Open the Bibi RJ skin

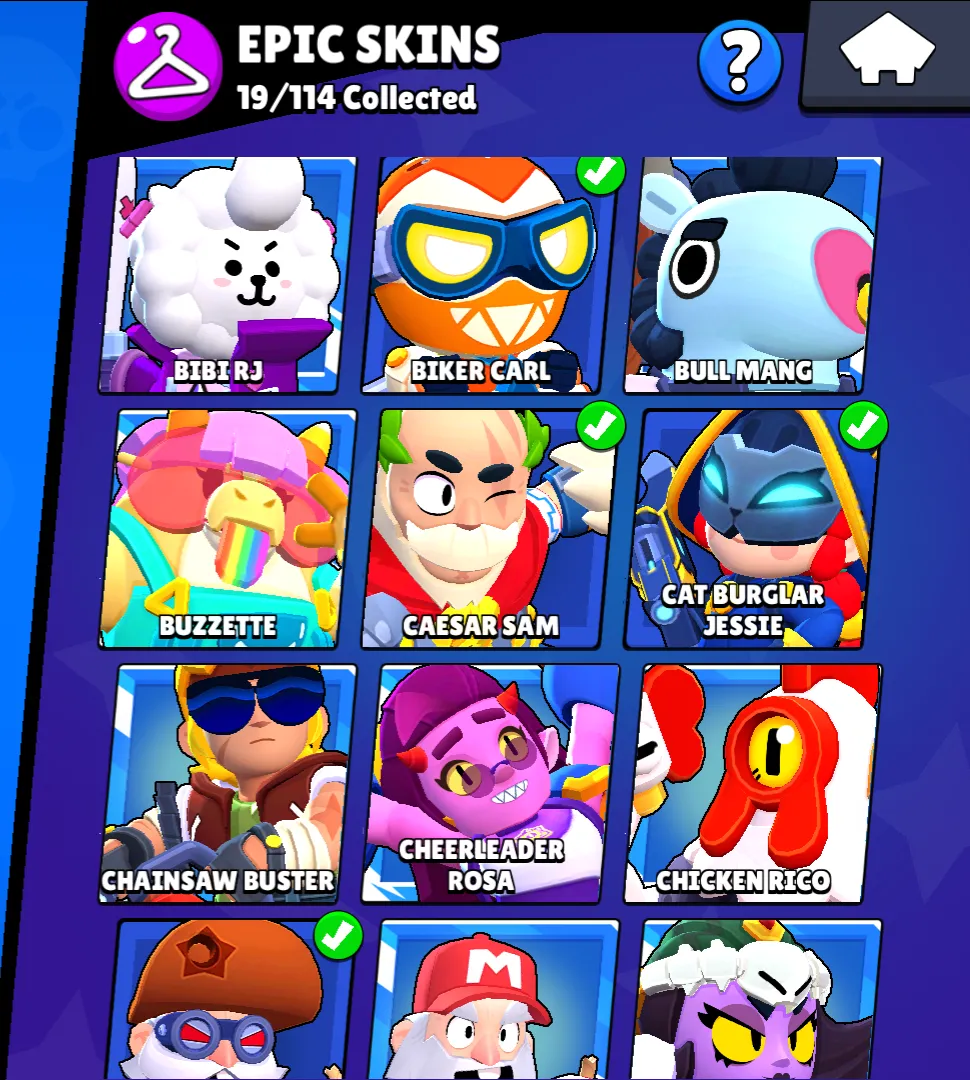226,275
